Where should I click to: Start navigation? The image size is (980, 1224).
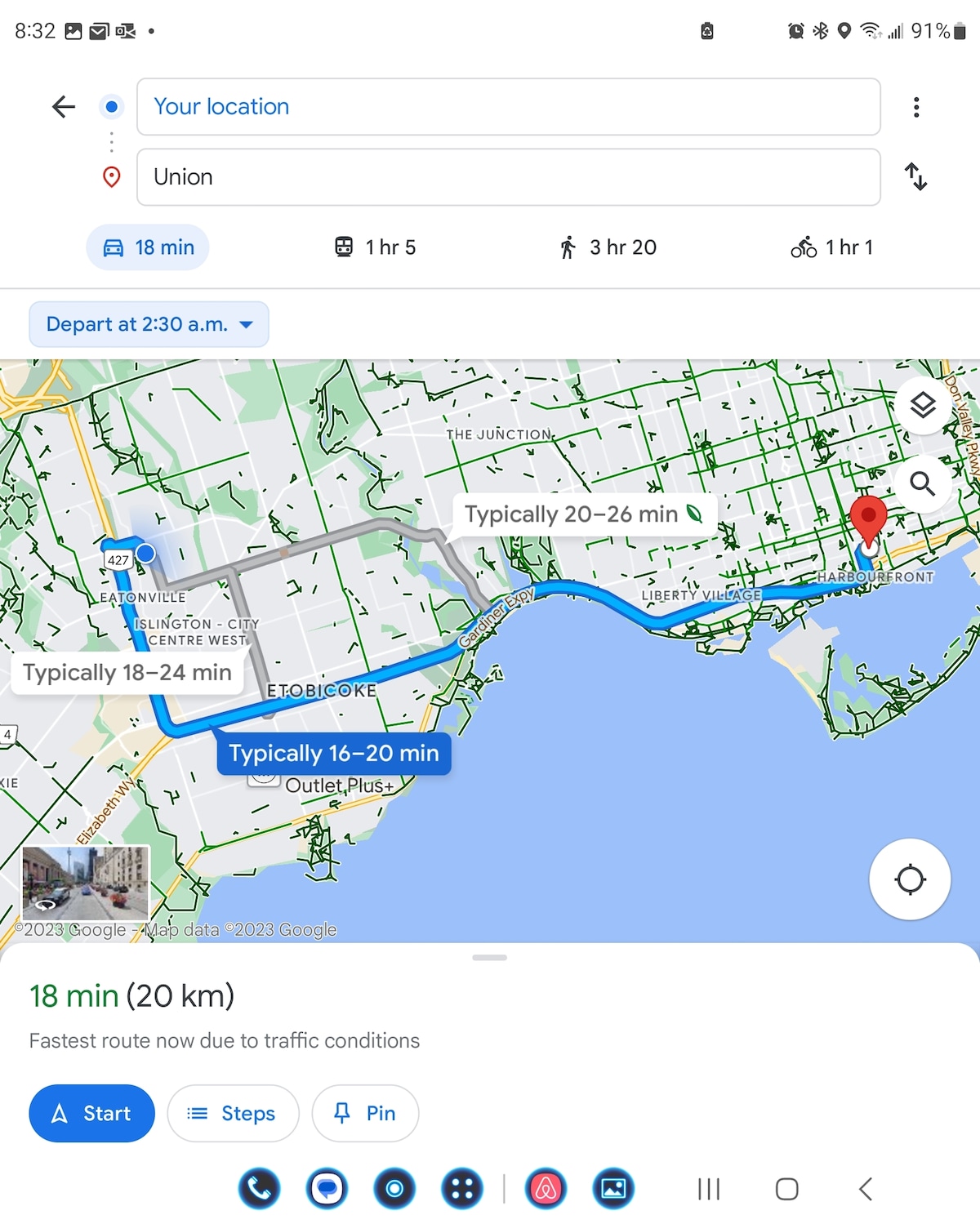pos(91,1113)
